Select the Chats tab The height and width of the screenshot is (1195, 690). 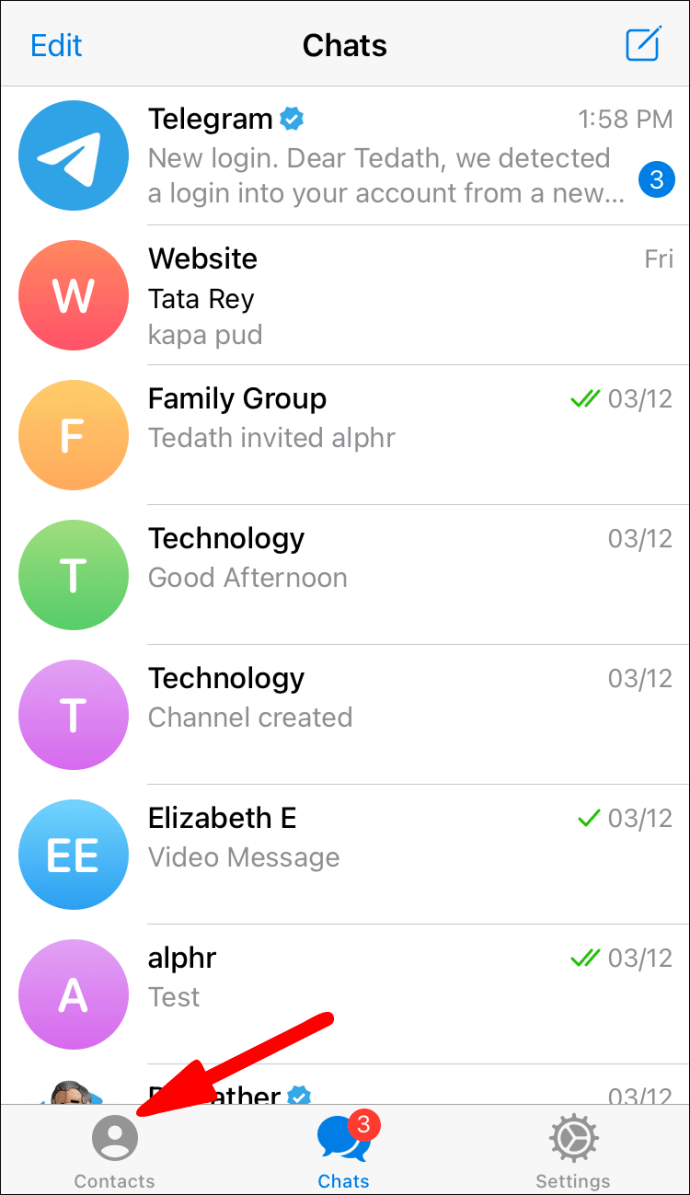click(344, 1152)
